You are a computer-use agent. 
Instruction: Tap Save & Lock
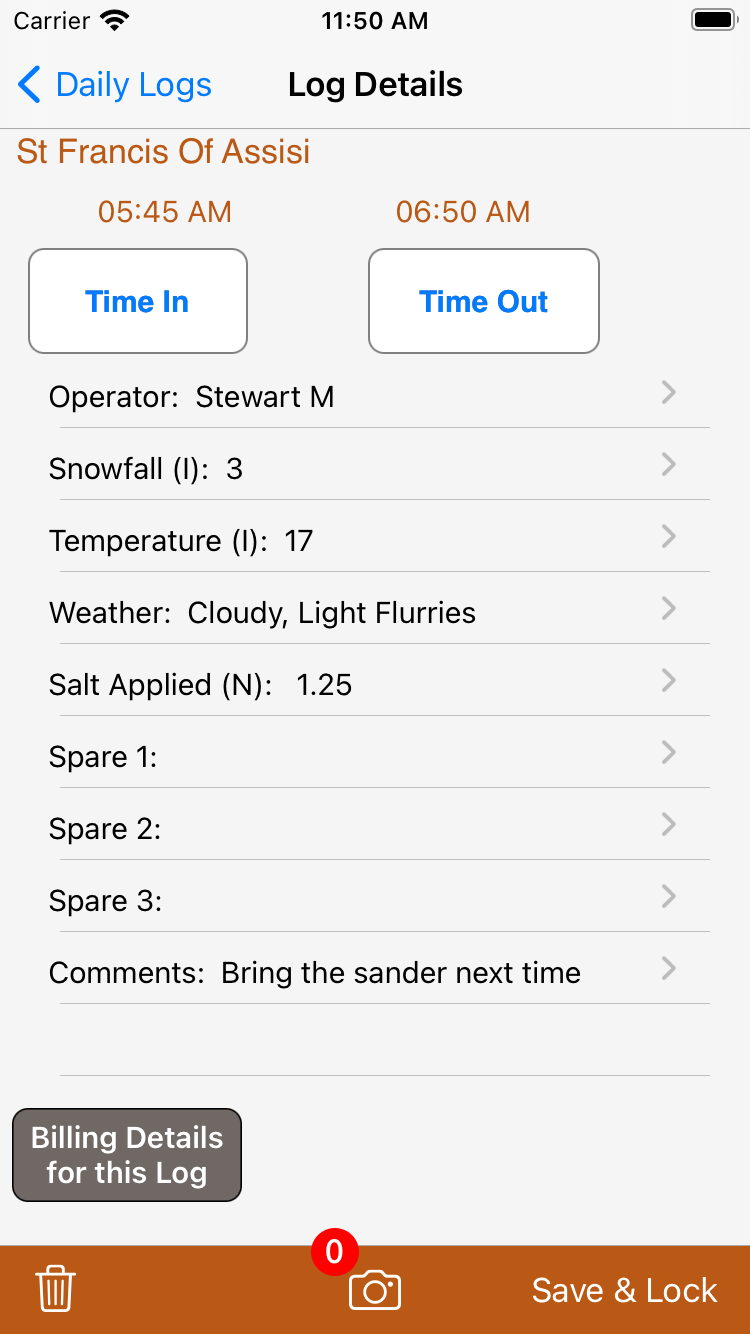click(624, 1290)
